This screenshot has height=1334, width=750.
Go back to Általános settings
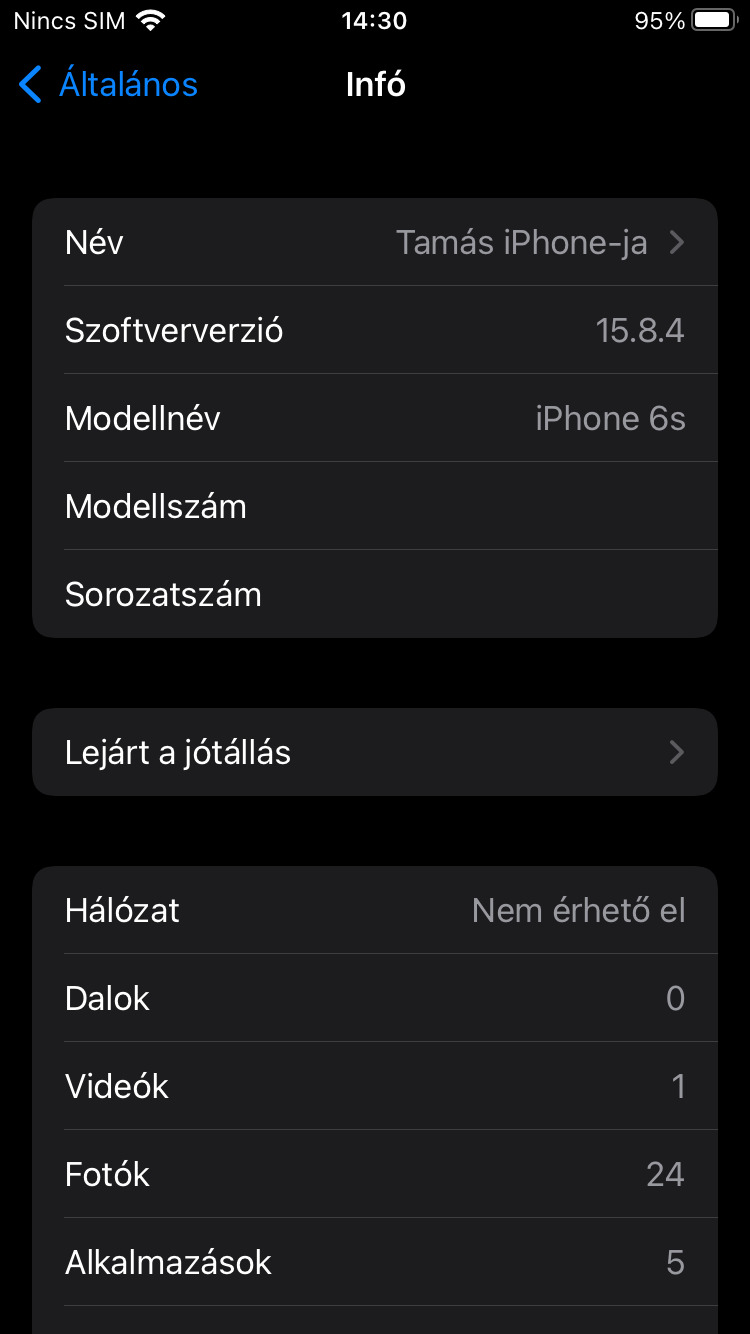[x=108, y=85]
